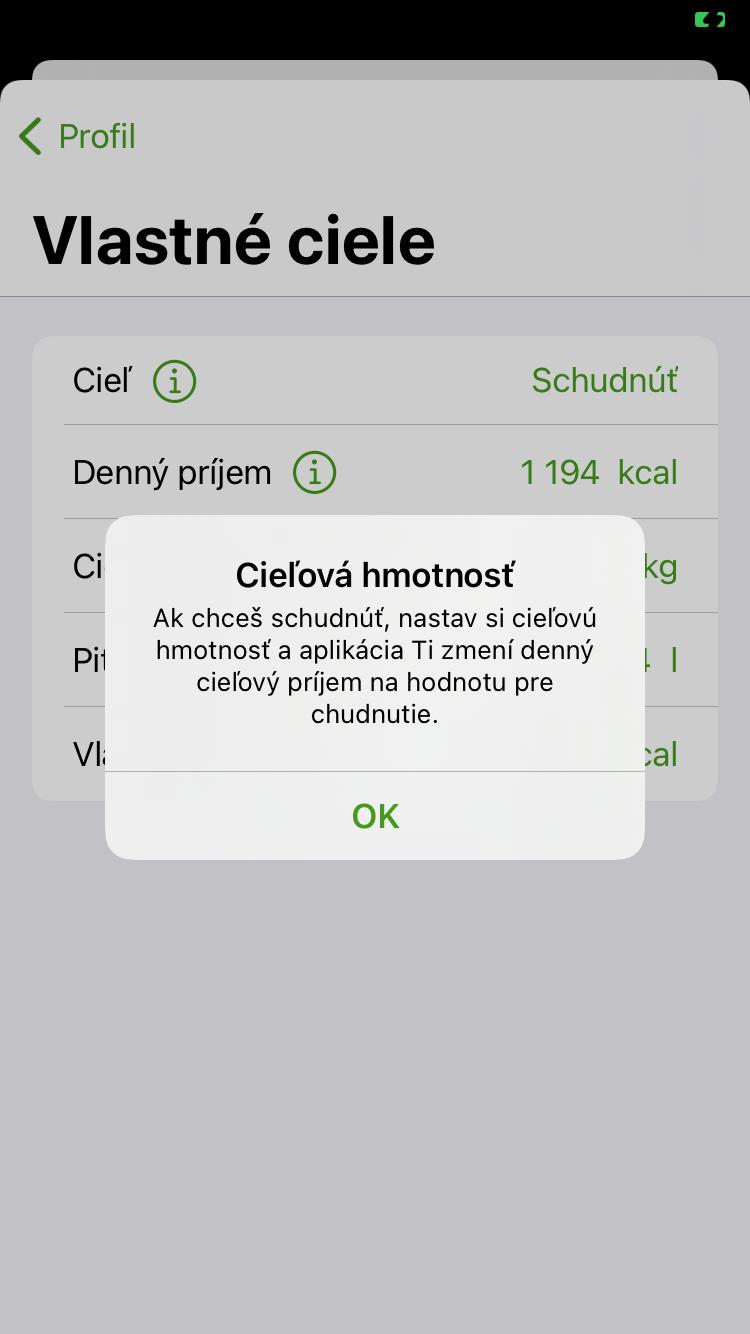The width and height of the screenshot is (750, 1334).
Task: Open info icon next to Cieľ
Action: click(175, 381)
